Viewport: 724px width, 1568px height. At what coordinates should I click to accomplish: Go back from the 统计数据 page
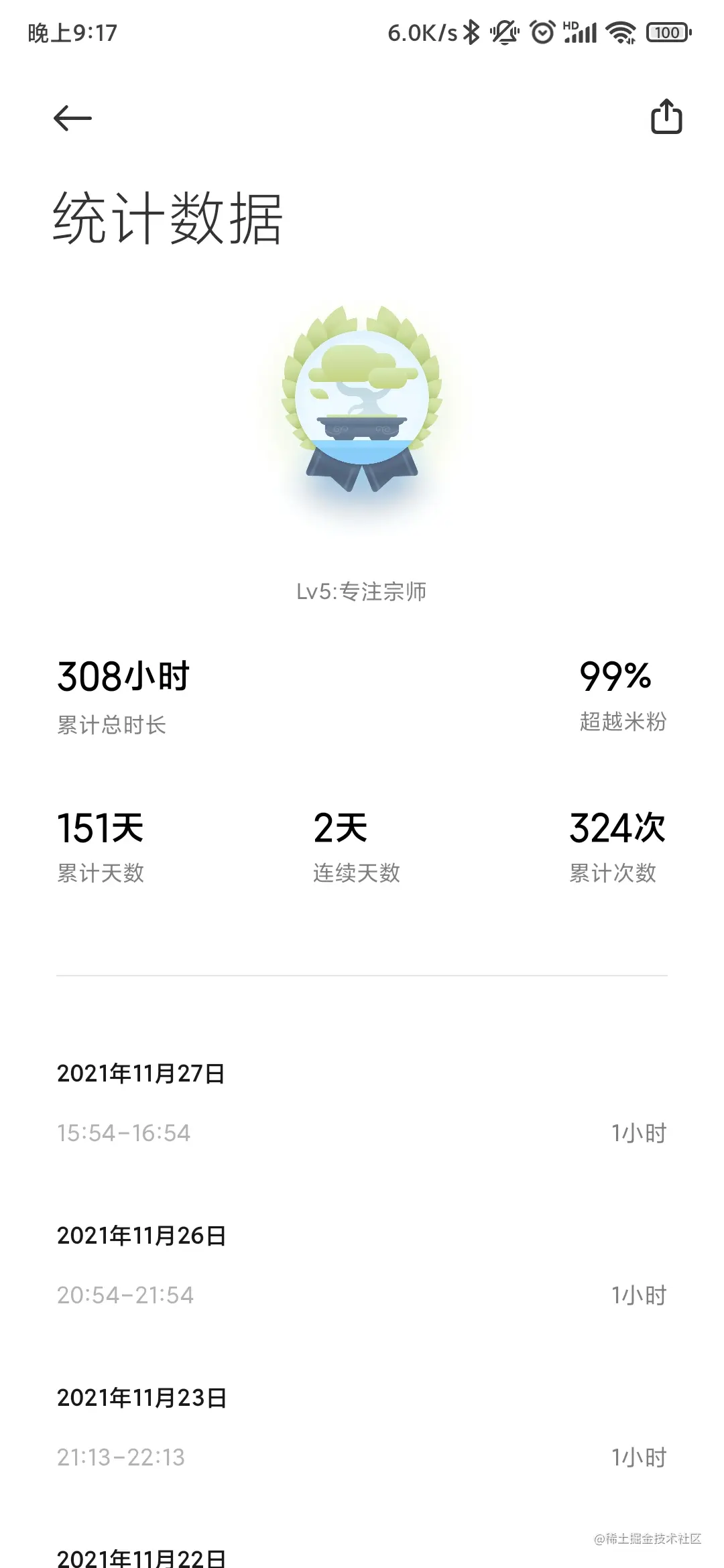coord(72,119)
